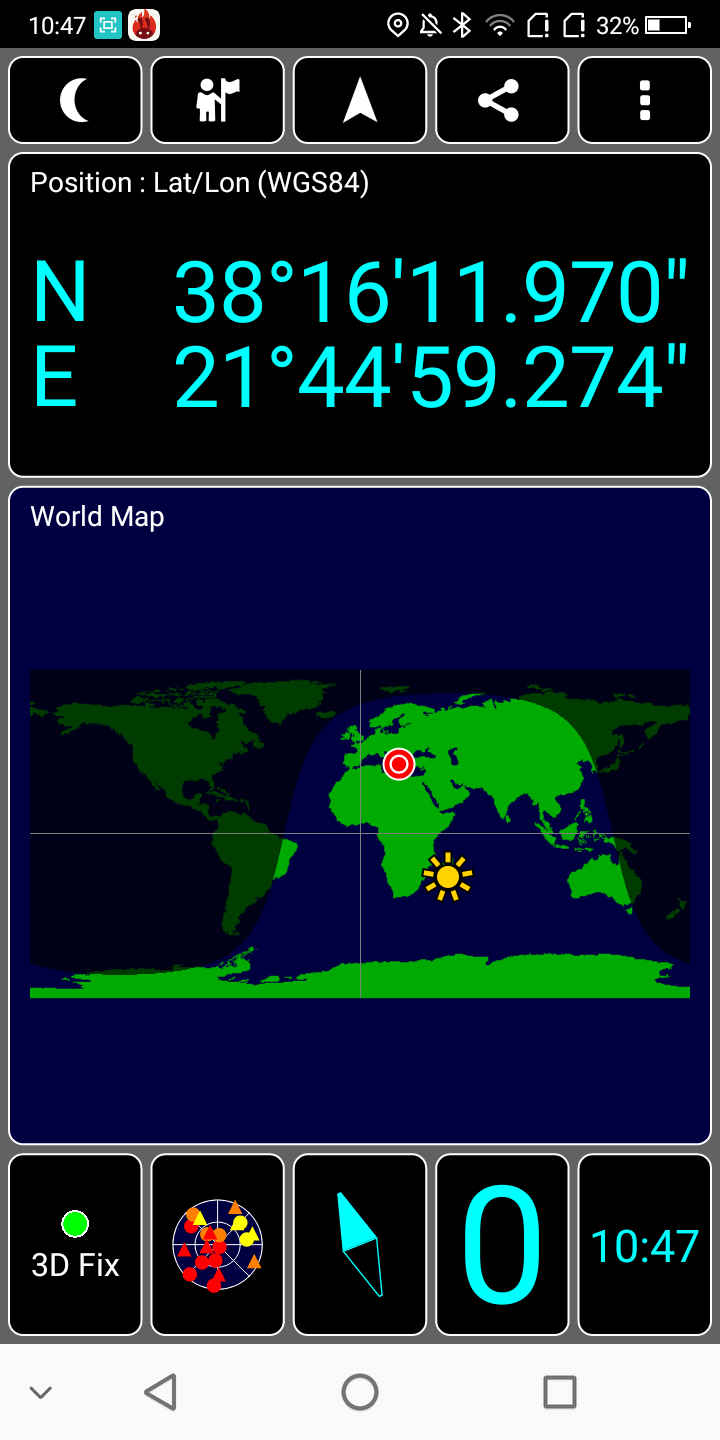Open the waypoint flag person button

coord(218,100)
